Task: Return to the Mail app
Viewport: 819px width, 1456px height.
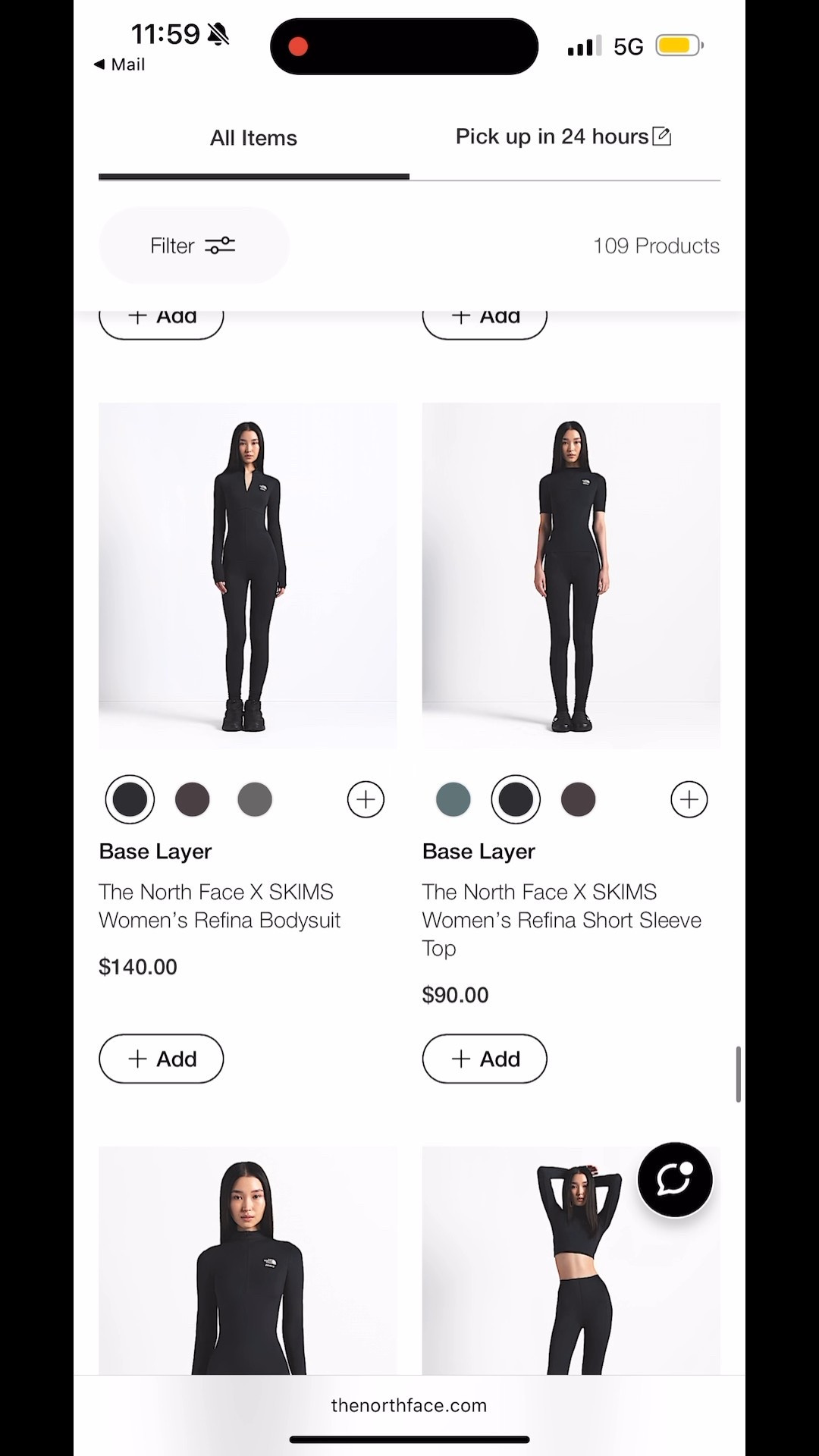Action: pos(120,64)
